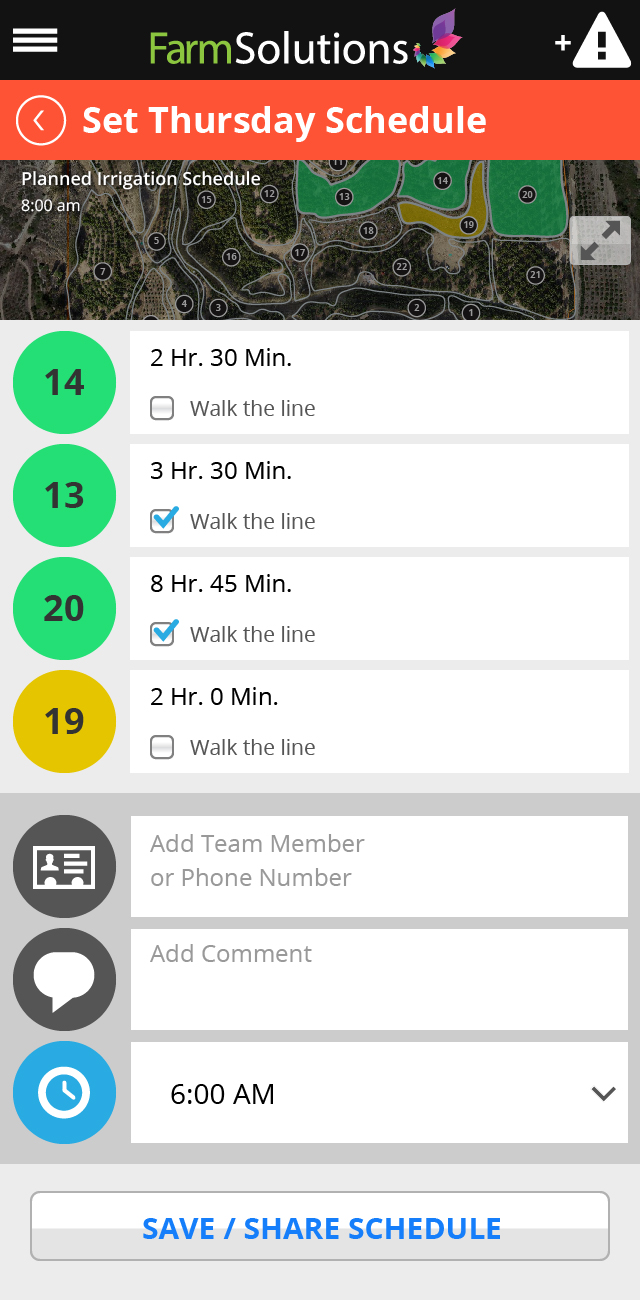Go back from Set Thursday Schedule
Screen dimensions: 640x1300
pos(40,121)
